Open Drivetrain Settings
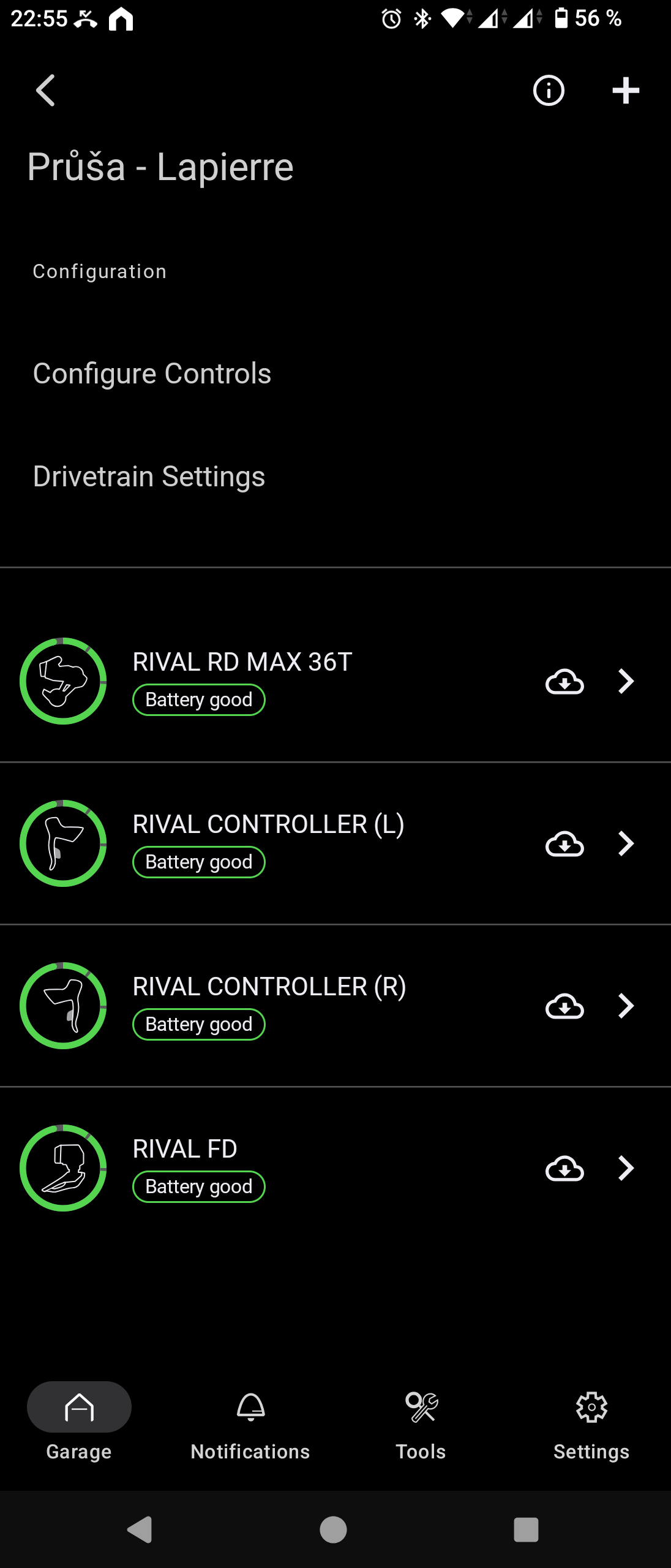Image resolution: width=671 pixels, height=1568 pixels. (x=149, y=477)
